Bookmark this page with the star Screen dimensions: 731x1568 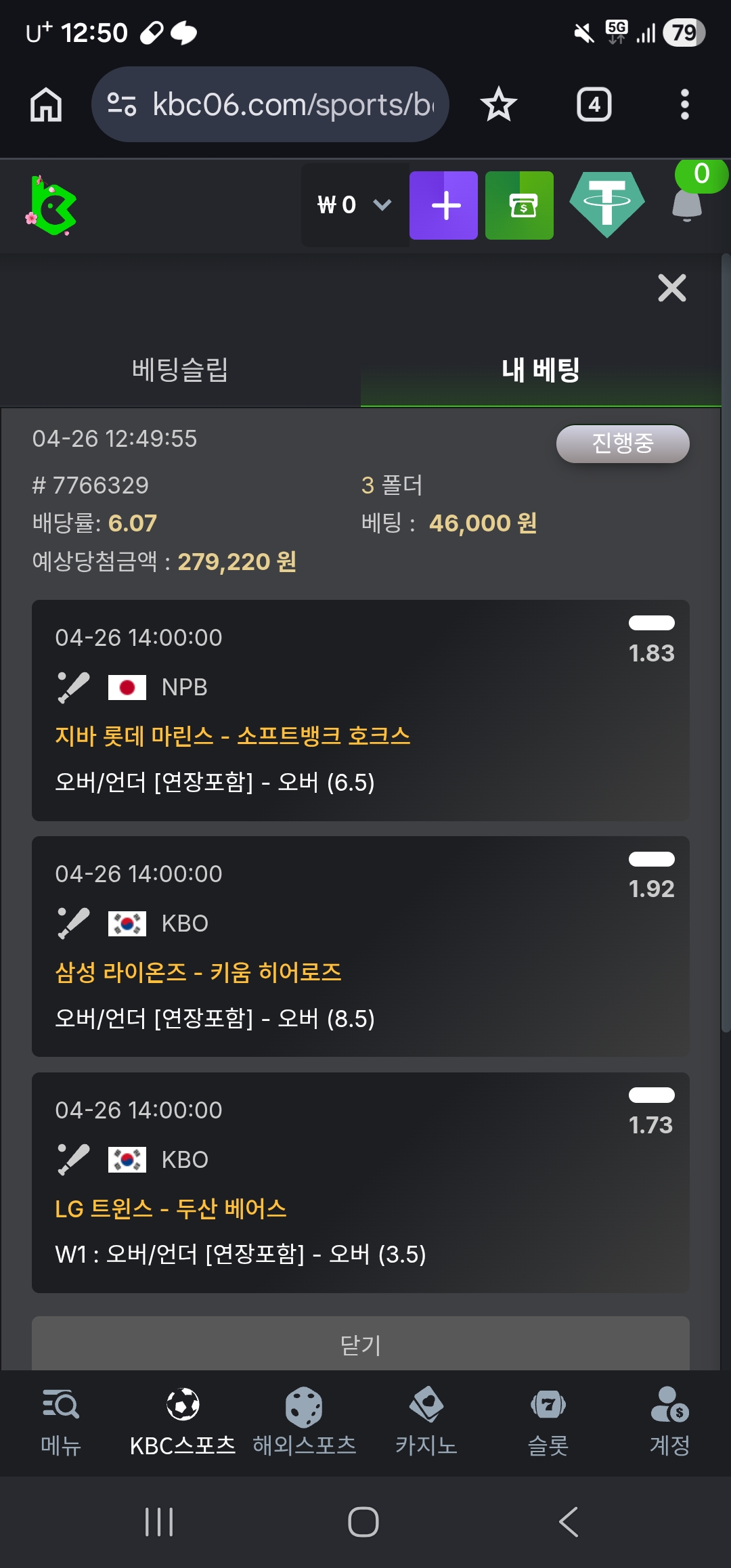(x=499, y=105)
